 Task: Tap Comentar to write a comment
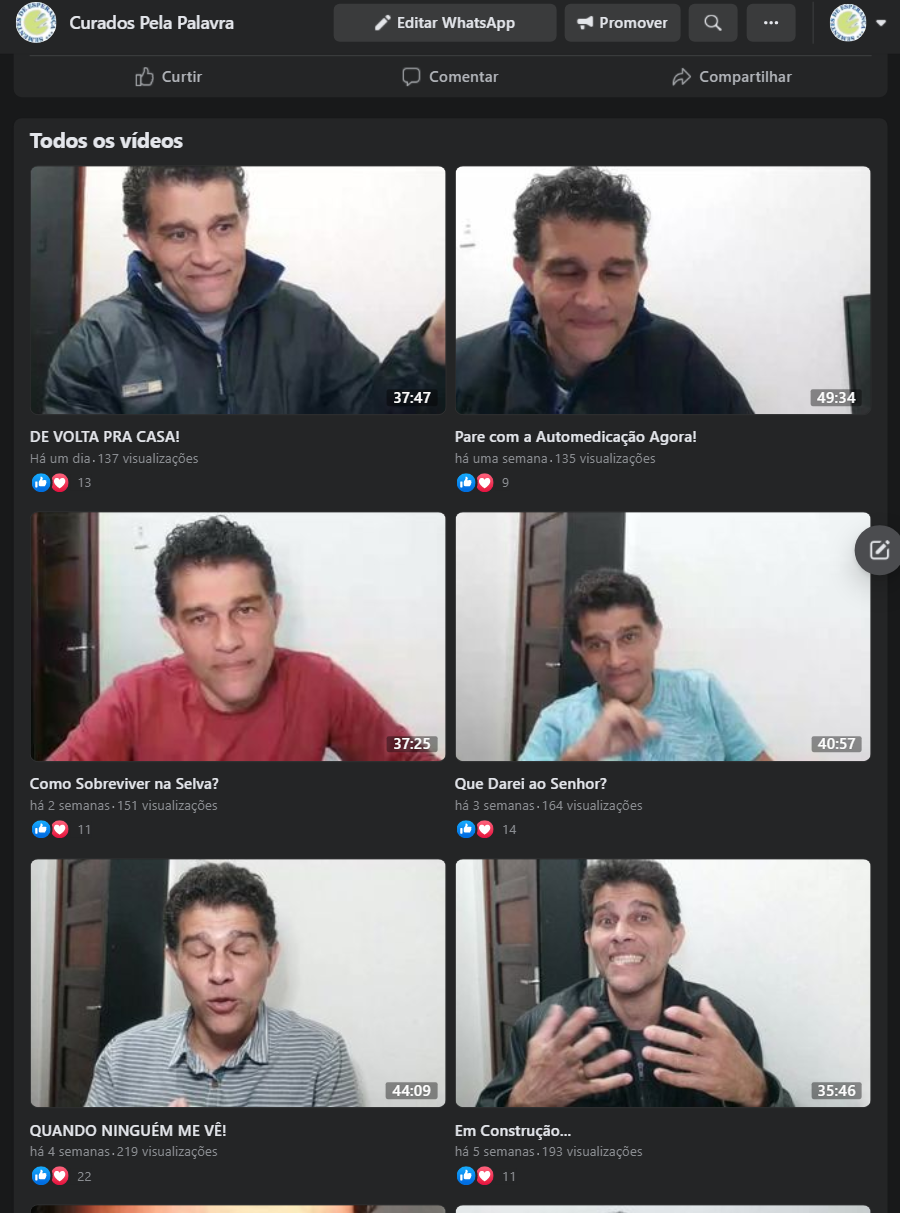[450, 77]
